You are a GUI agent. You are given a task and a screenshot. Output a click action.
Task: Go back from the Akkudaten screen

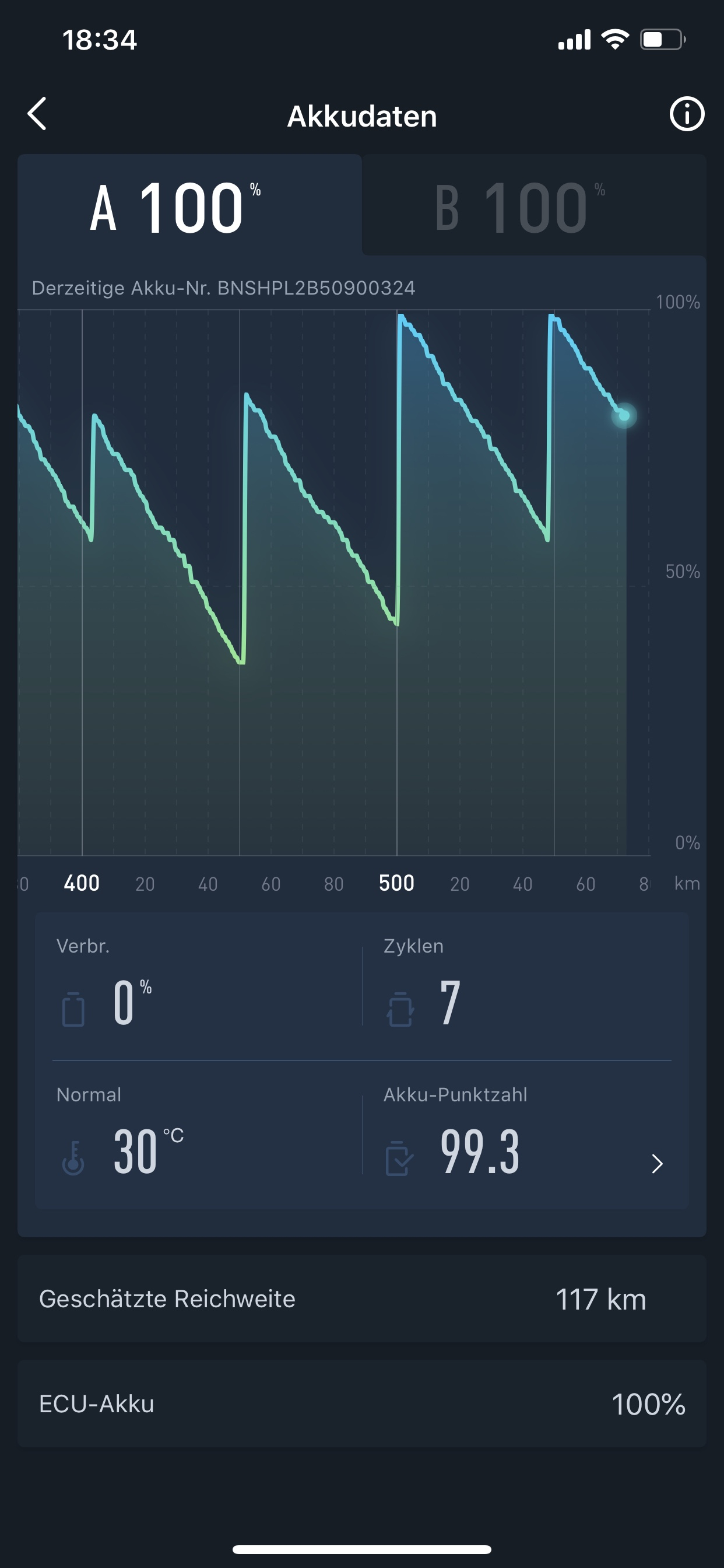pos(38,114)
